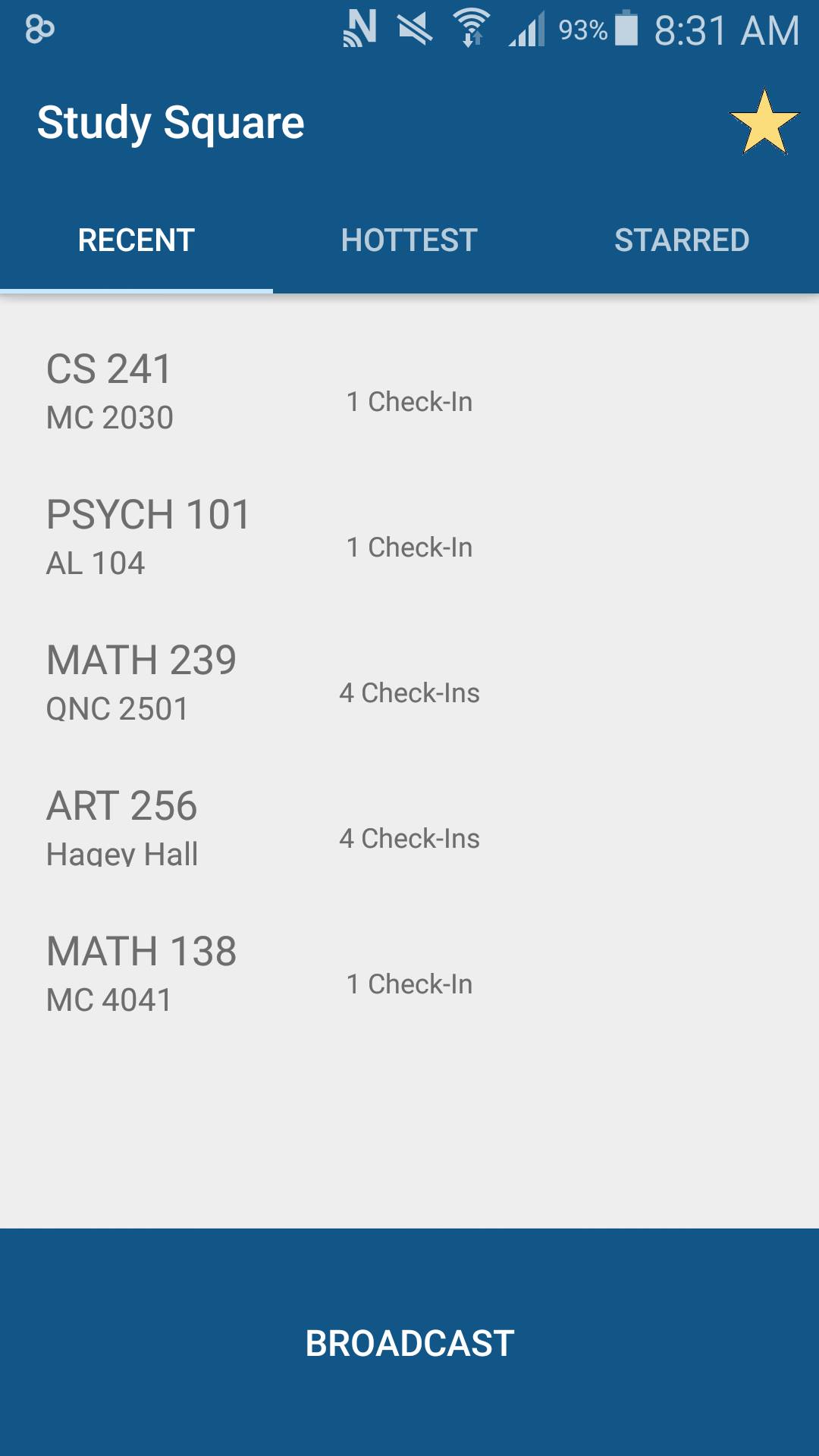Tap the Broadcast button
Viewport: 819px width, 1456px height.
[409, 1343]
